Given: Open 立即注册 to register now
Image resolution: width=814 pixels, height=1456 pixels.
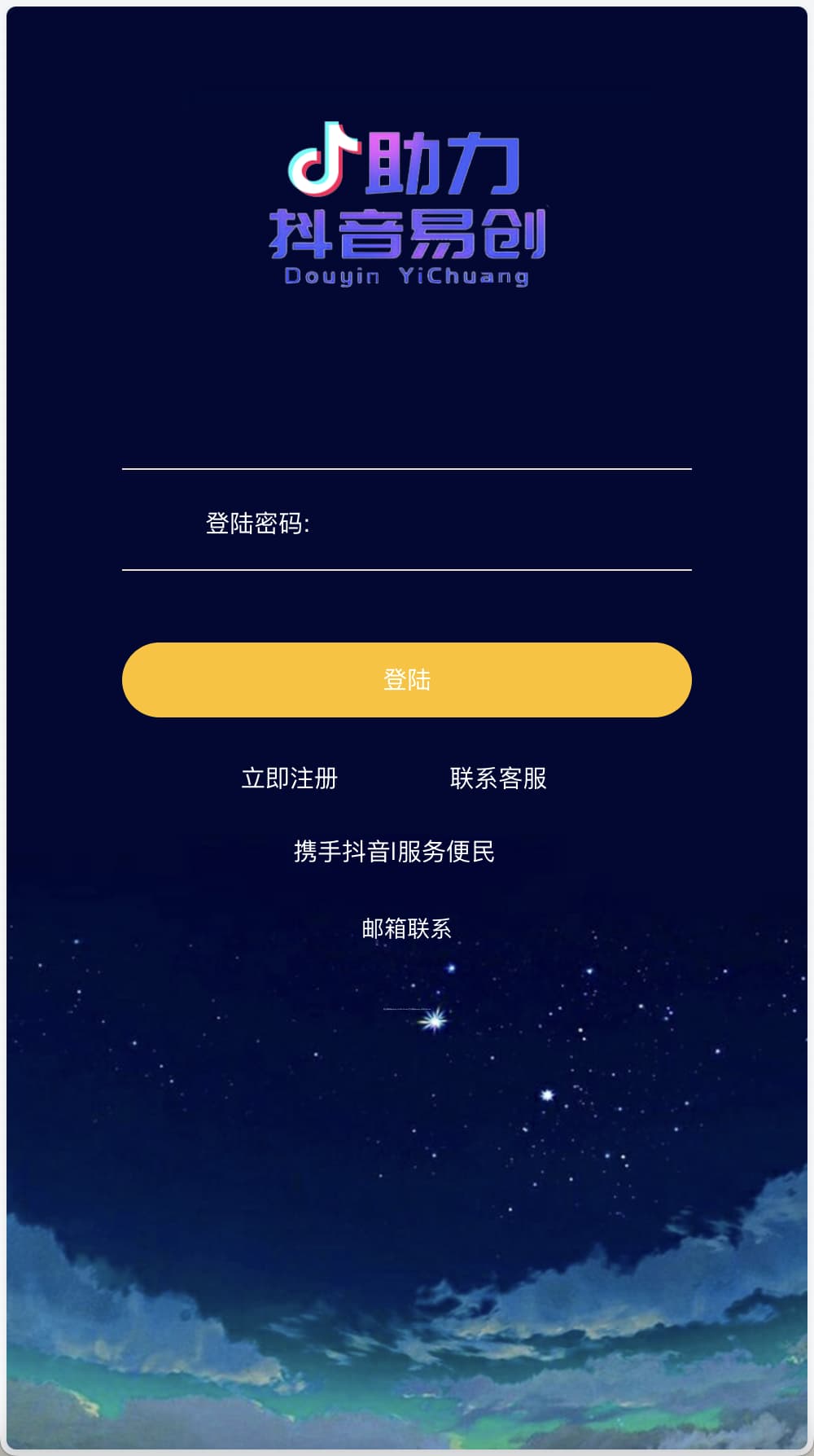Looking at the screenshot, I should 290,778.
